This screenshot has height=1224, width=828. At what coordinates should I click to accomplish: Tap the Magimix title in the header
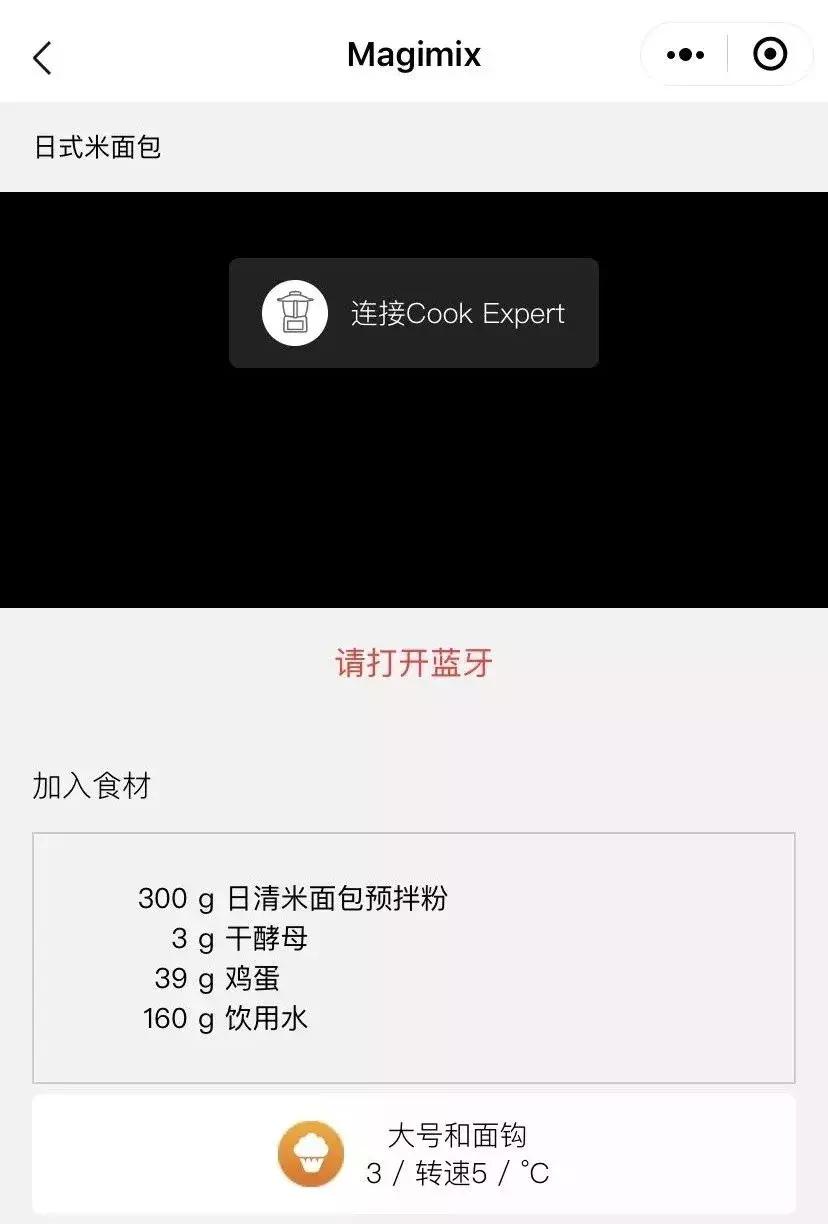413,53
